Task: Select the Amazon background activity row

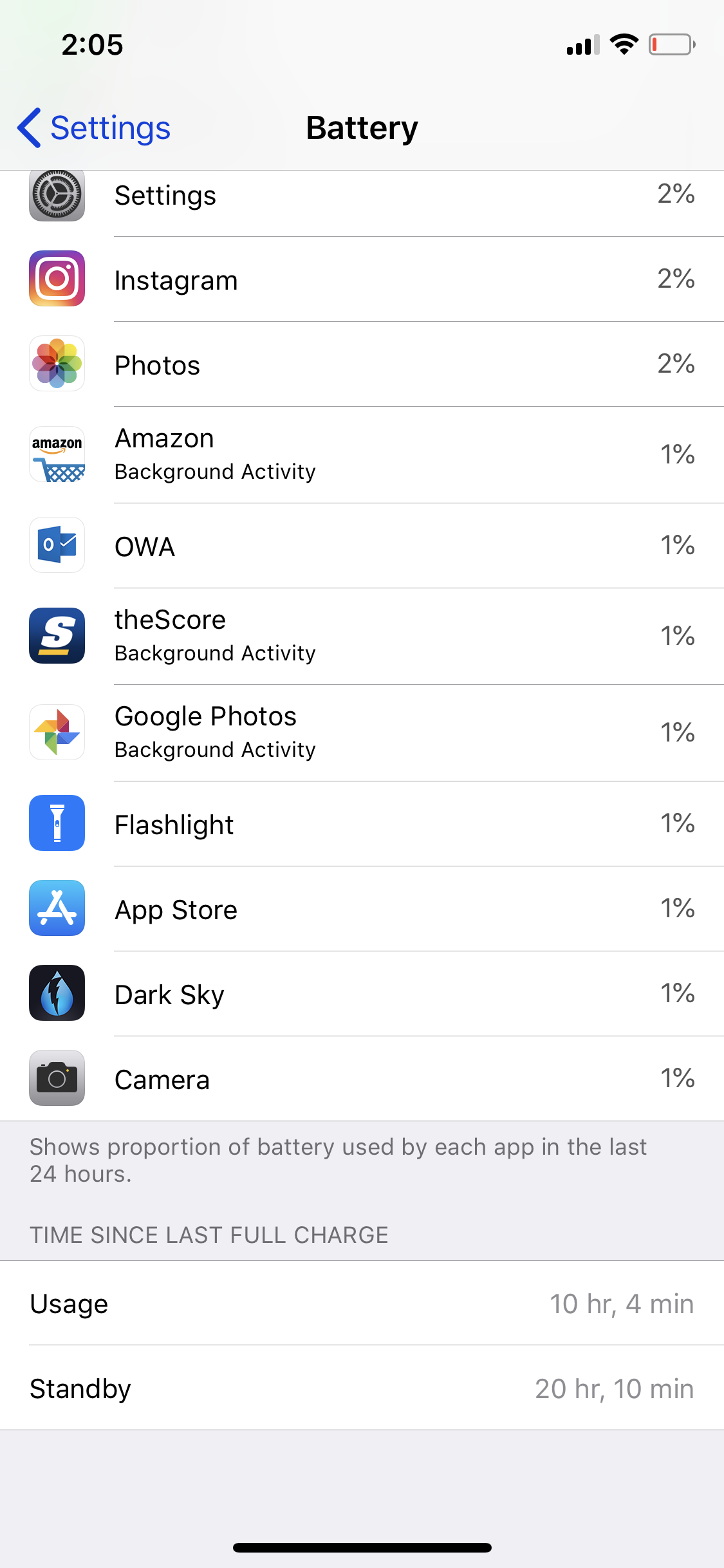Action: 360,454
